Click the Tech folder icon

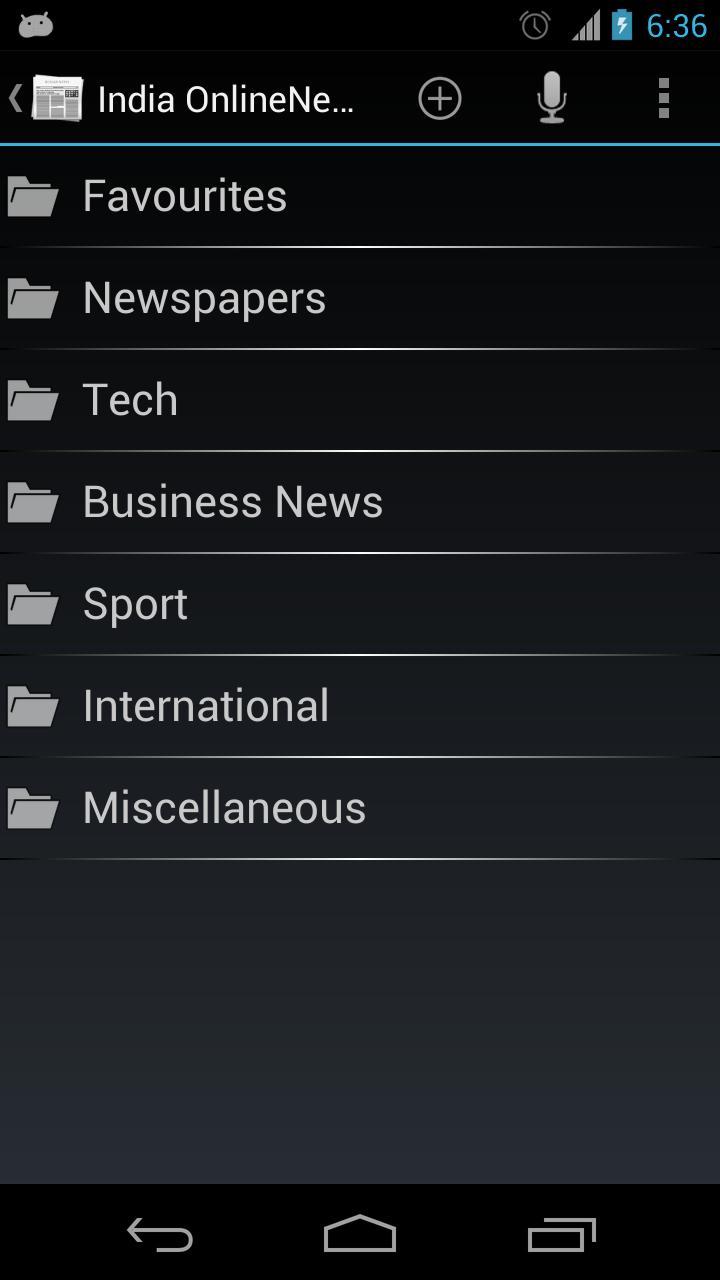point(35,400)
